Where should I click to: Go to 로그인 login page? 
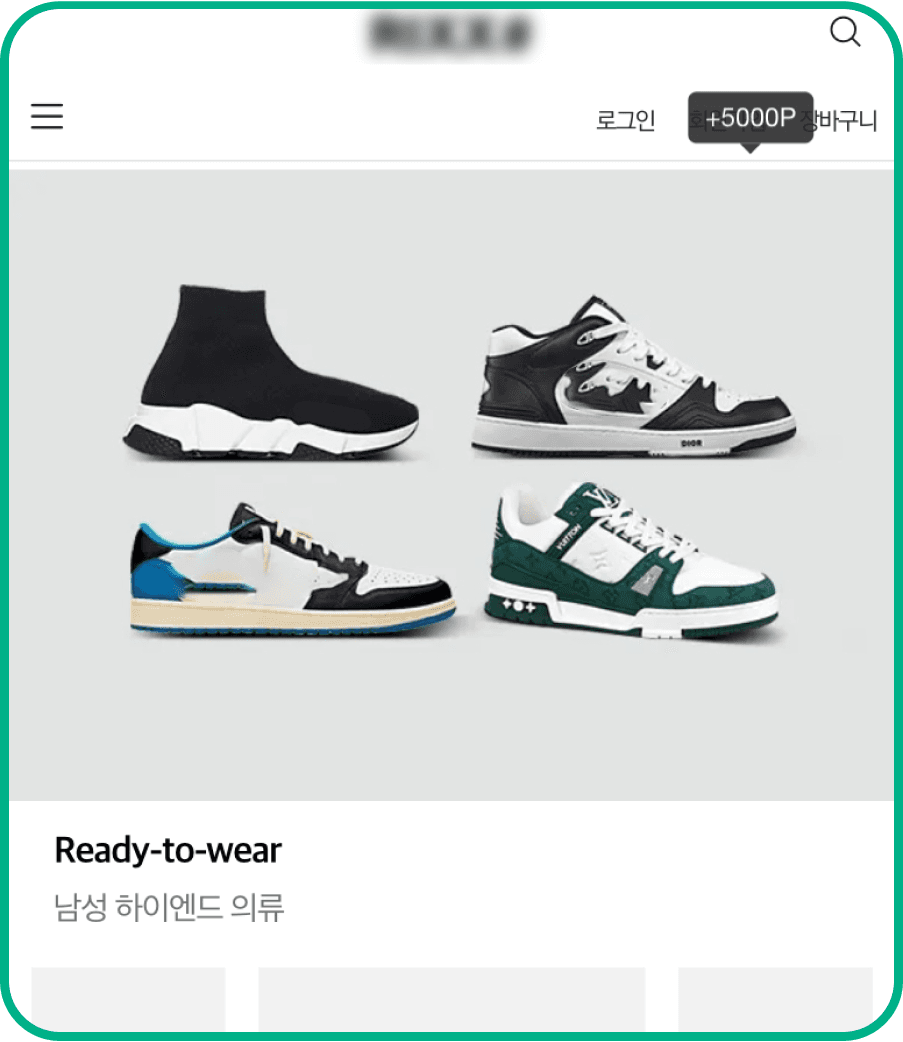click(x=625, y=121)
